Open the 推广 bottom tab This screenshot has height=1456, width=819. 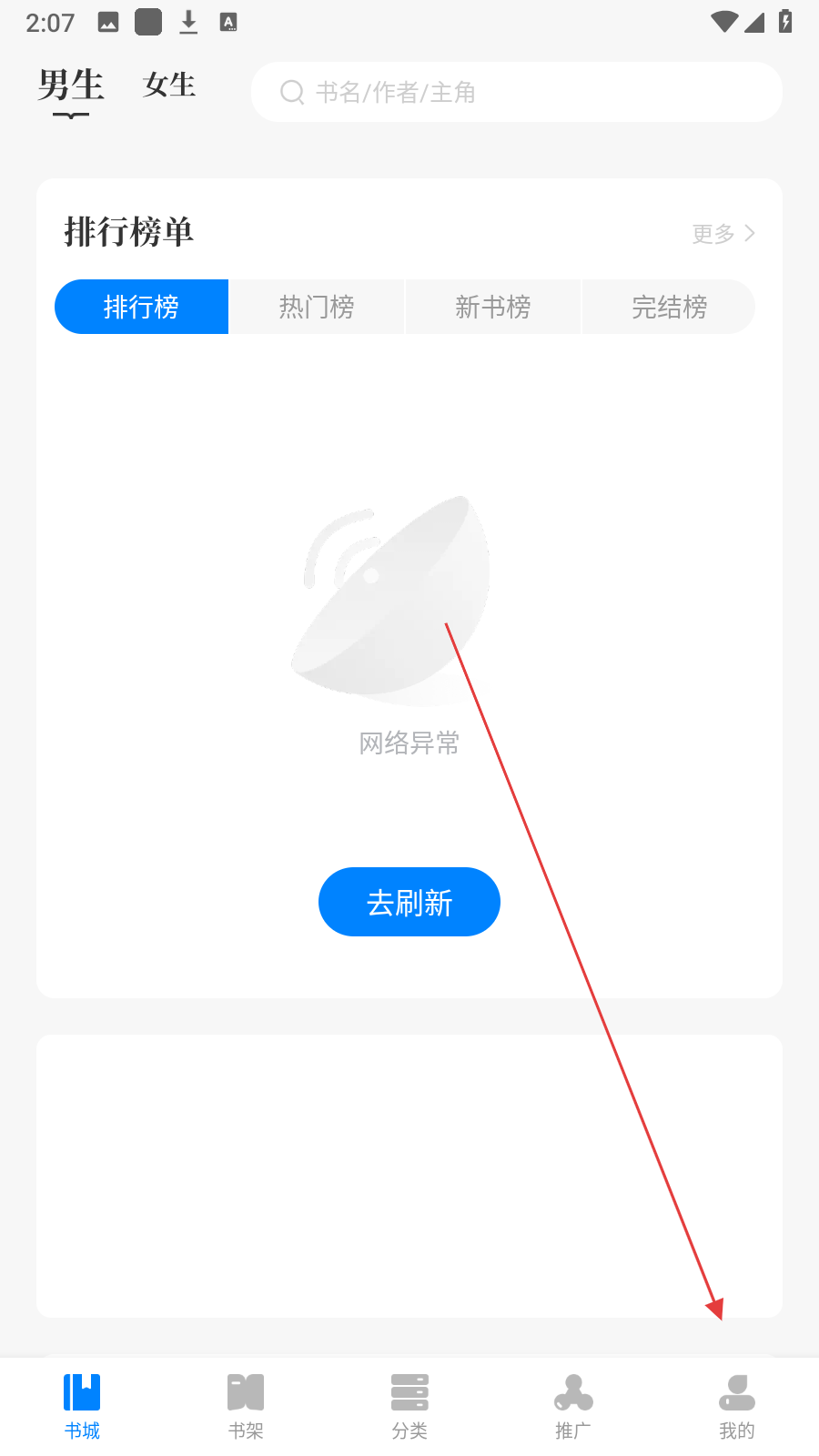573,1406
